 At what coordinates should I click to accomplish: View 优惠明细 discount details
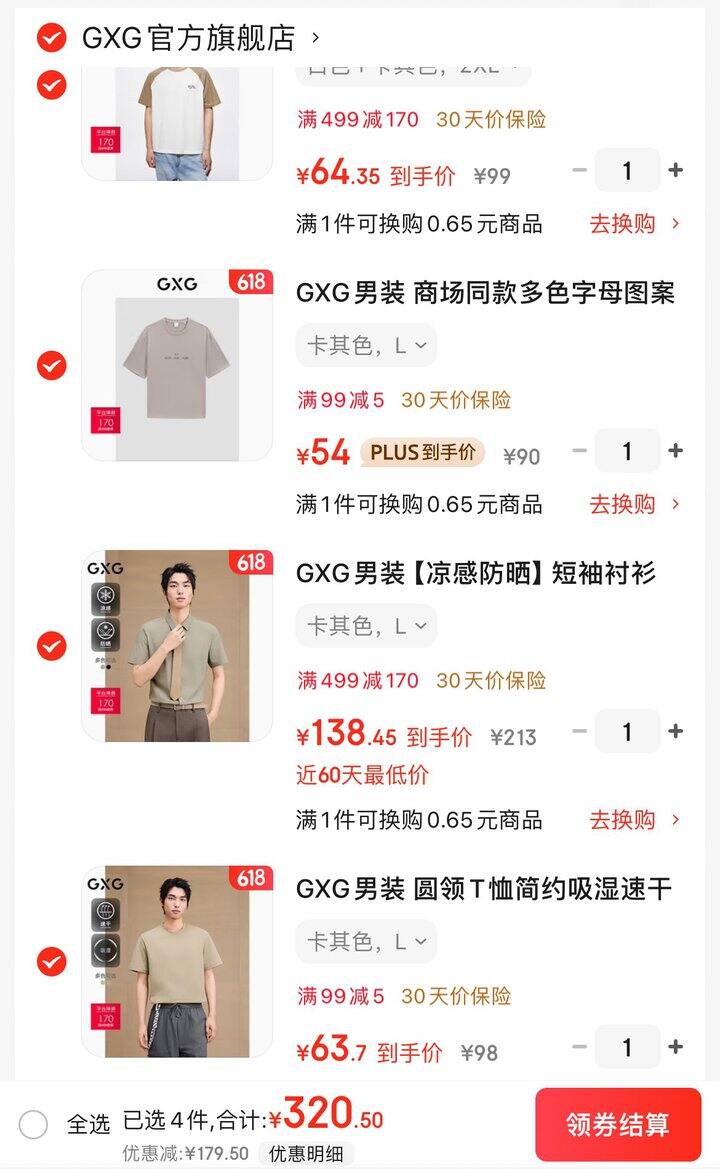click(306, 1153)
